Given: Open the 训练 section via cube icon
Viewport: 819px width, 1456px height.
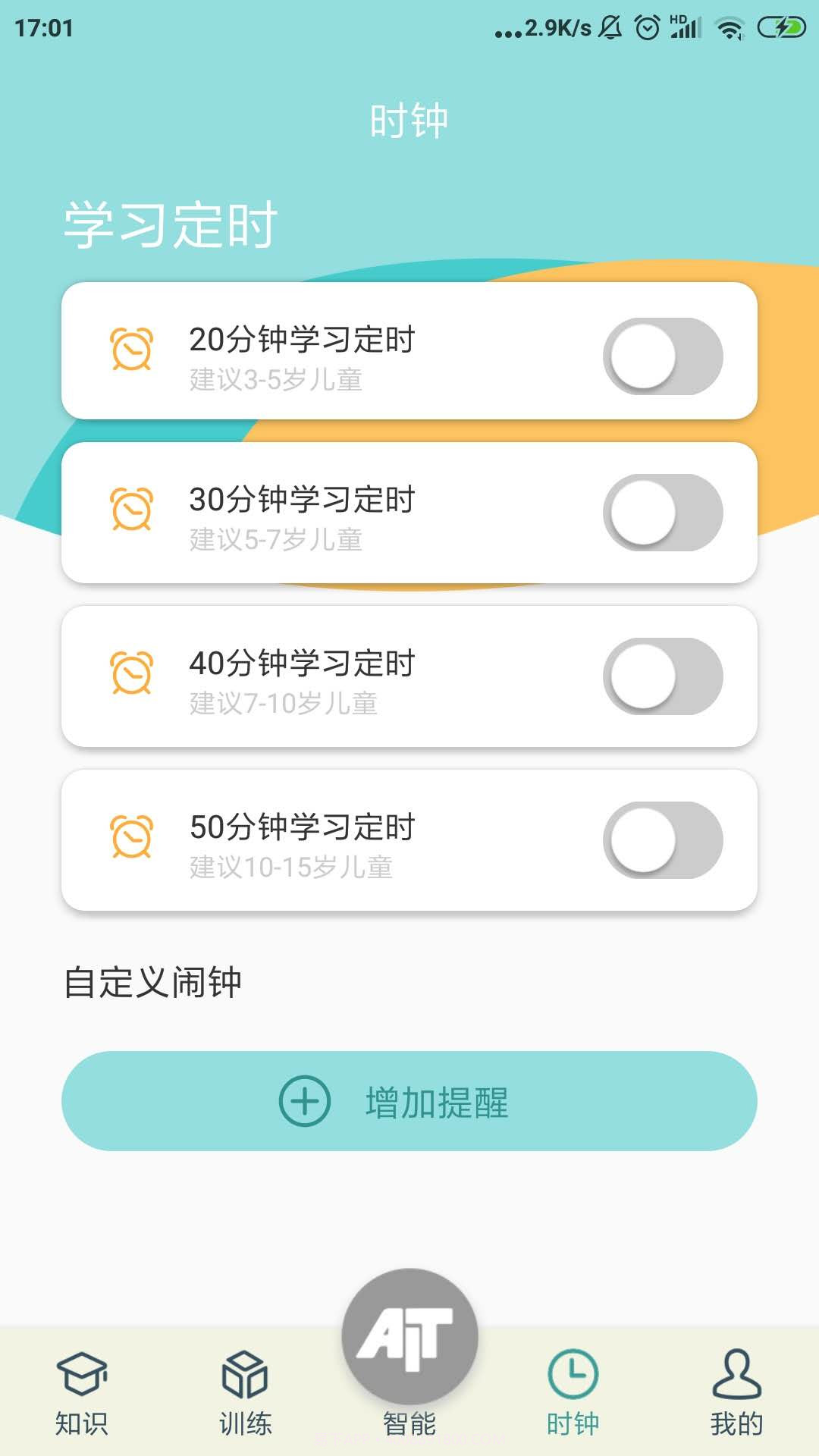Looking at the screenshot, I should click(x=243, y=1373).
